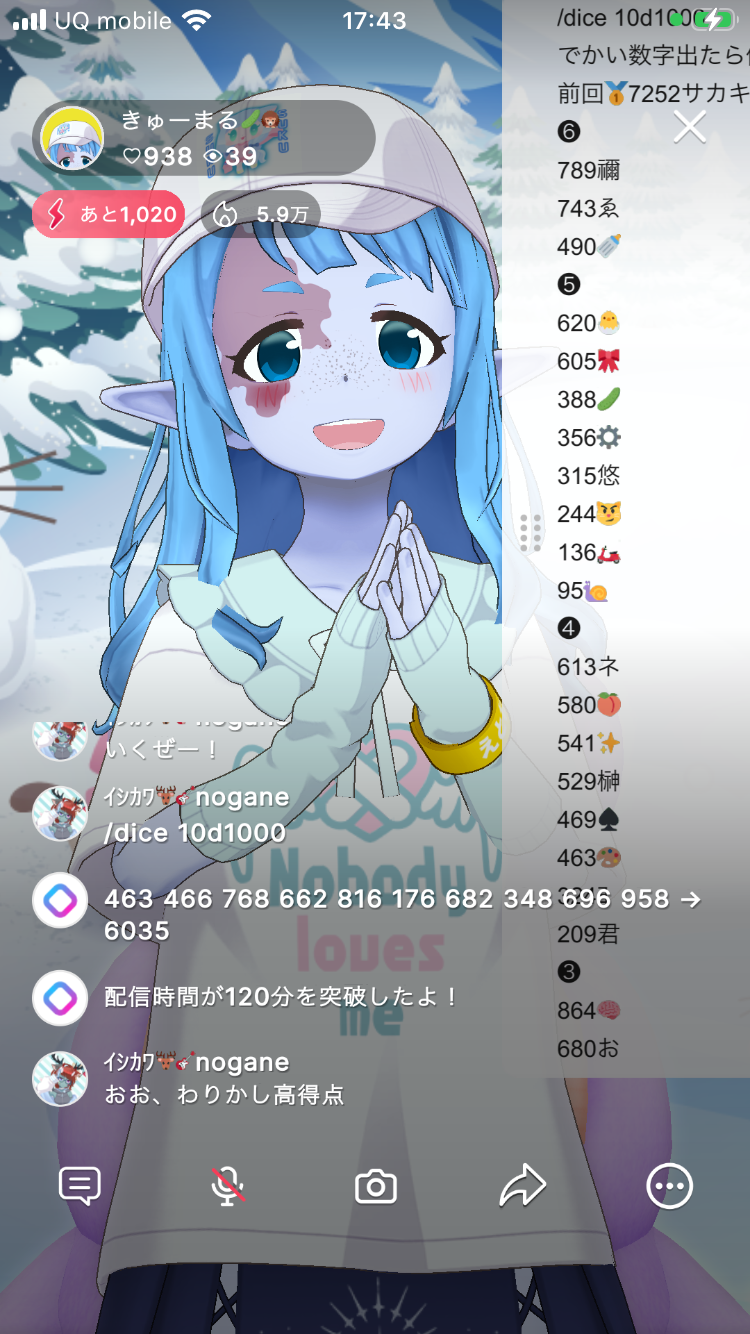Take a screenshot with the camera icon
Screen dimensions: 750x1334
click(x=376, y=1187)
